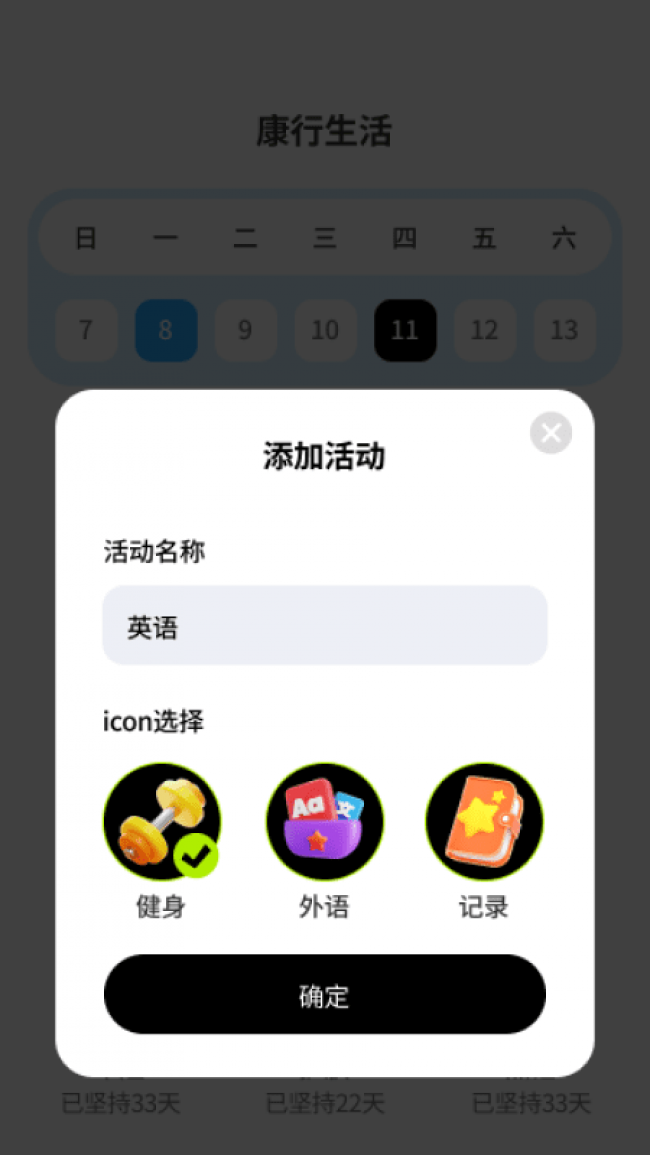The height and width of the screenshot is (1155, 650).
Task: Pick the 记录 notebook icon
Action: tap(485, 822)
